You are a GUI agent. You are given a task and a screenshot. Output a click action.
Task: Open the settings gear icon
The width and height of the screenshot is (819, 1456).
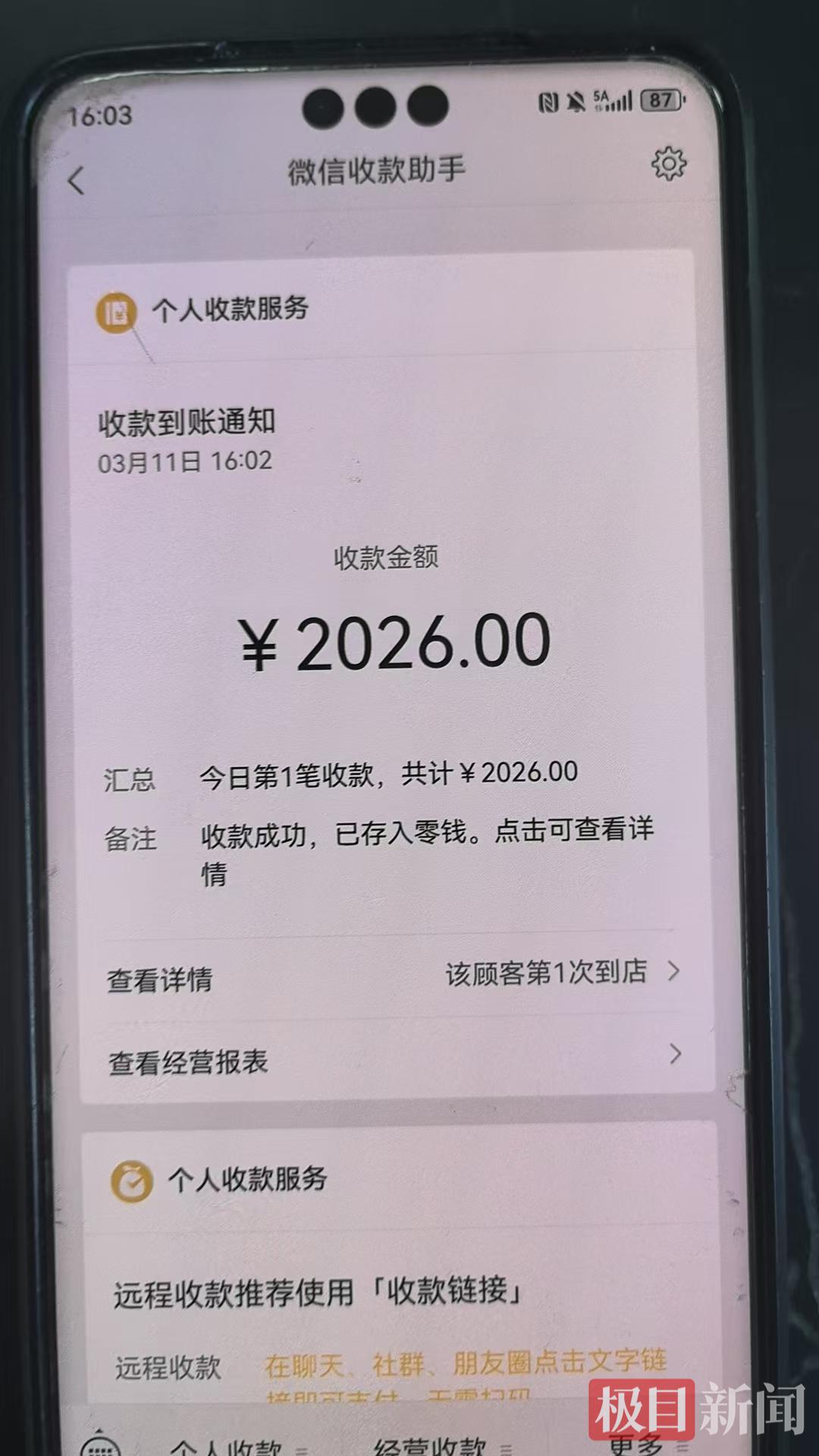click(668, 163)
